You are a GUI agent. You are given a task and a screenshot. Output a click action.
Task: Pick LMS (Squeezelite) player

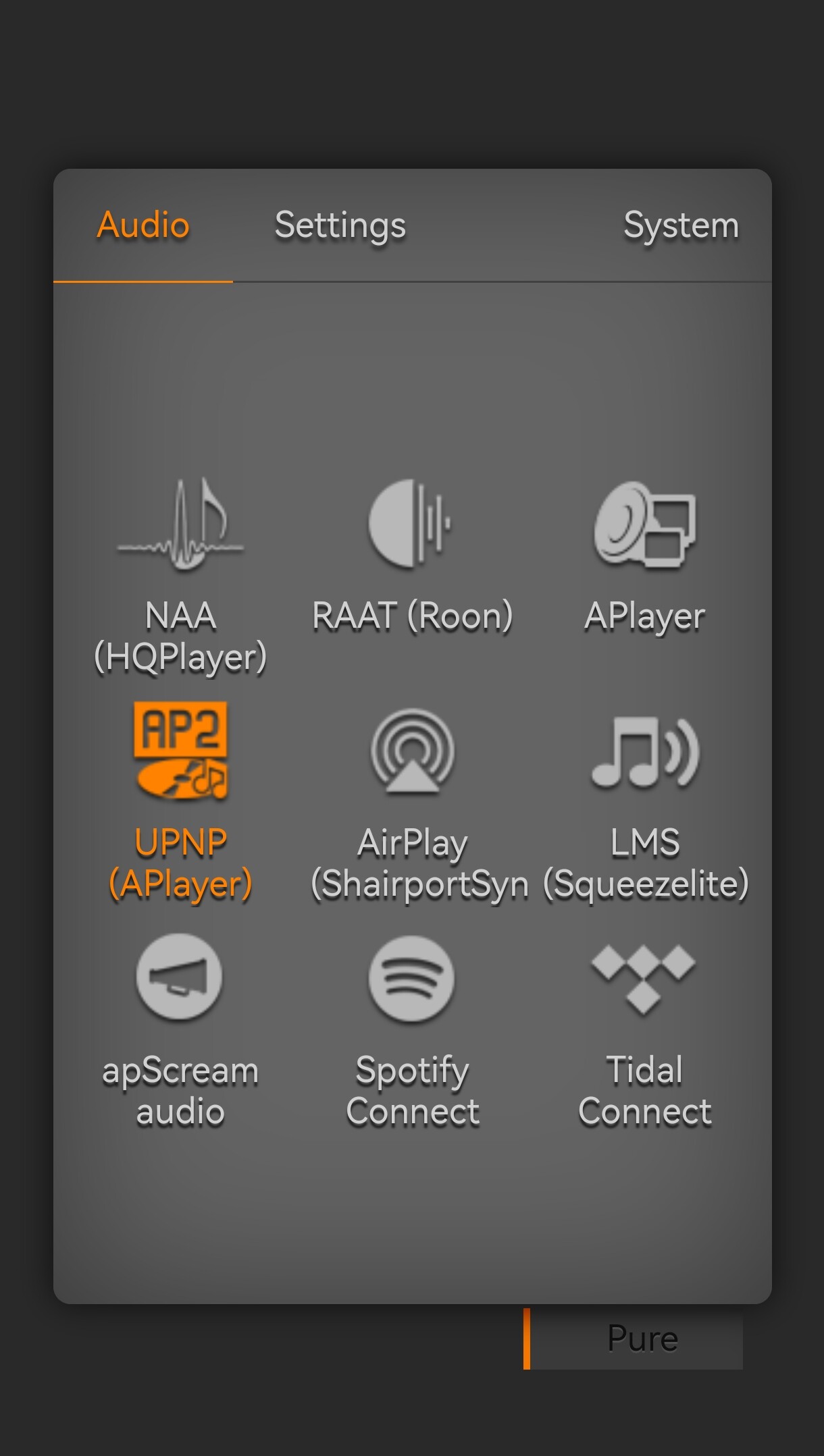[644, 800]
